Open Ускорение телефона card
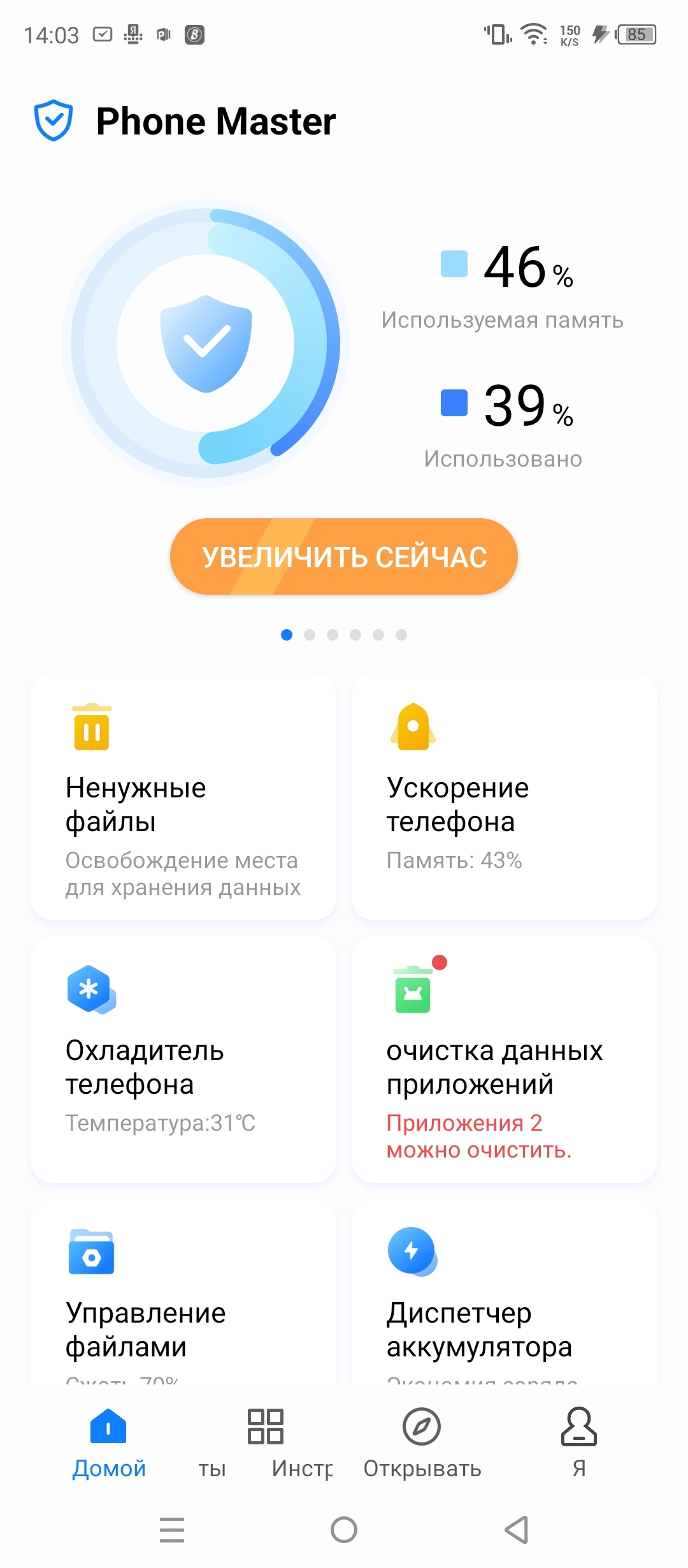The height and width of the screenshot is (1568, 688). click(504, 797)
